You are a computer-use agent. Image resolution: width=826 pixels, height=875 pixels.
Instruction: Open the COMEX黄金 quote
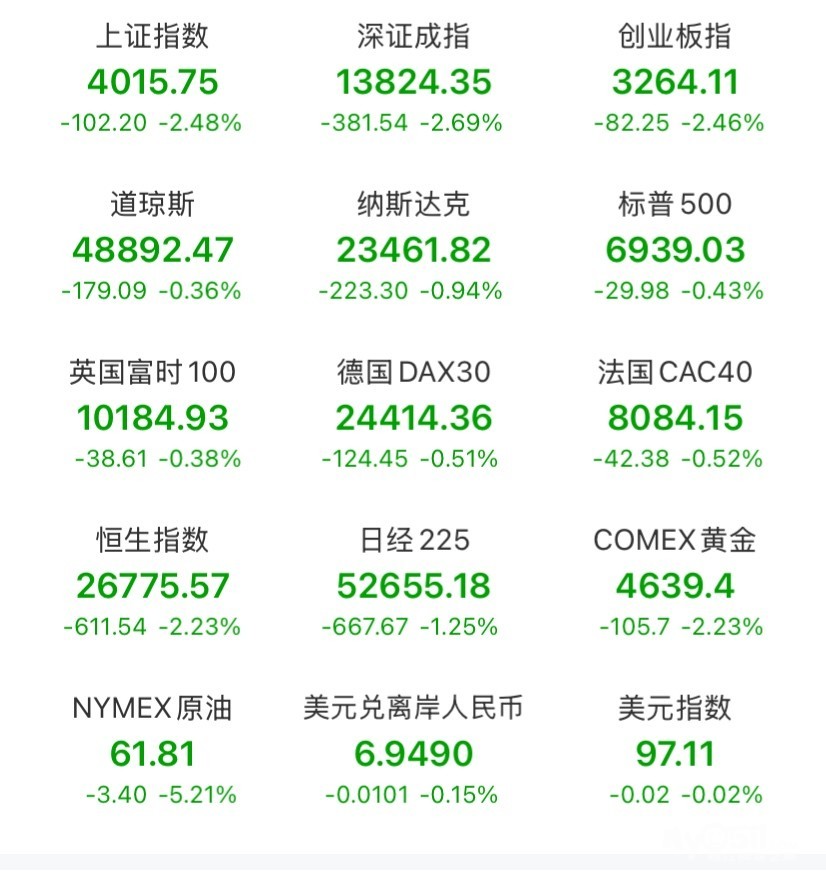click(675, 585)
